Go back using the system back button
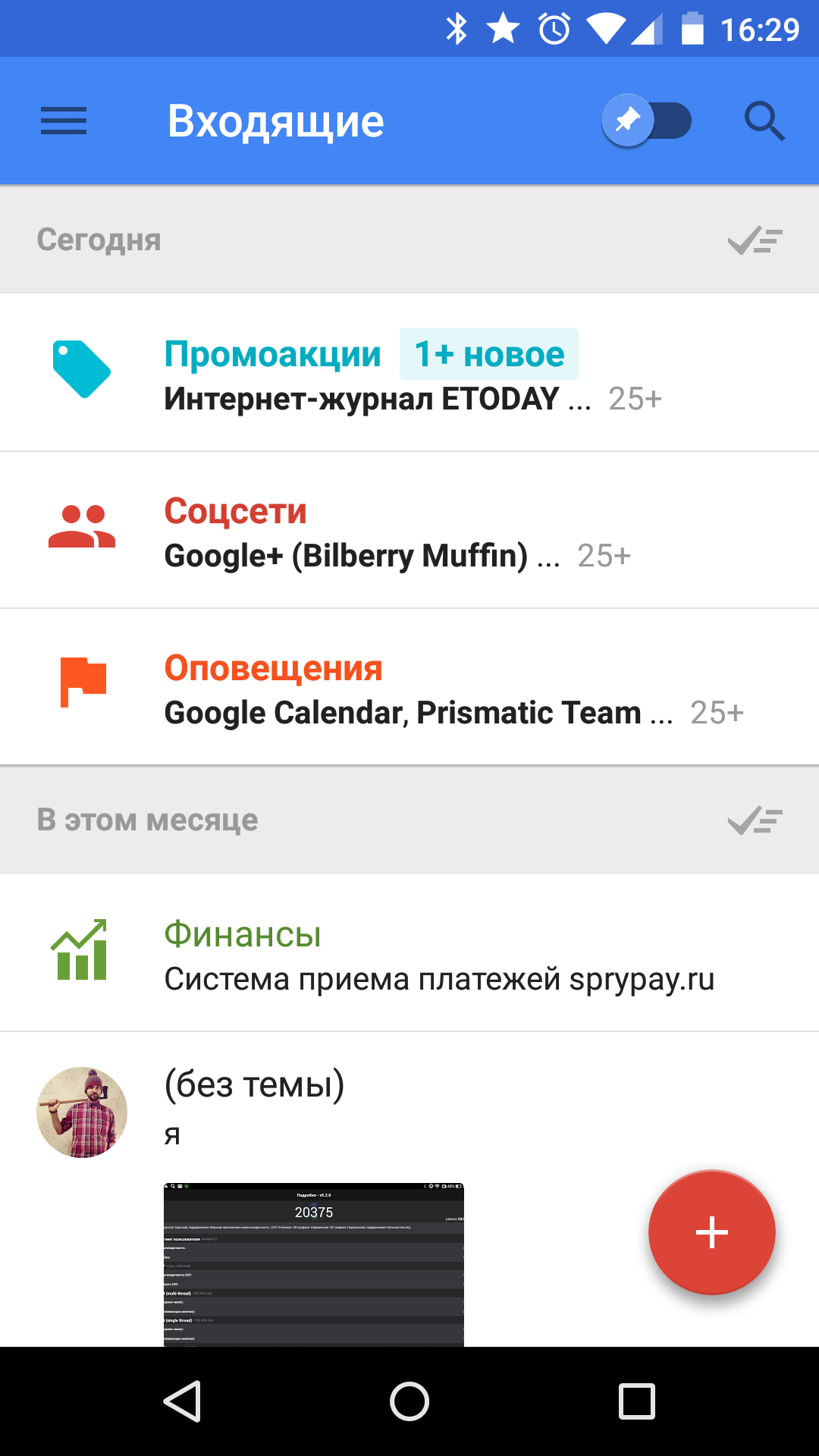Viewport: 819px width, 1456px height. pyautogui.click(x=182, y=1401)
